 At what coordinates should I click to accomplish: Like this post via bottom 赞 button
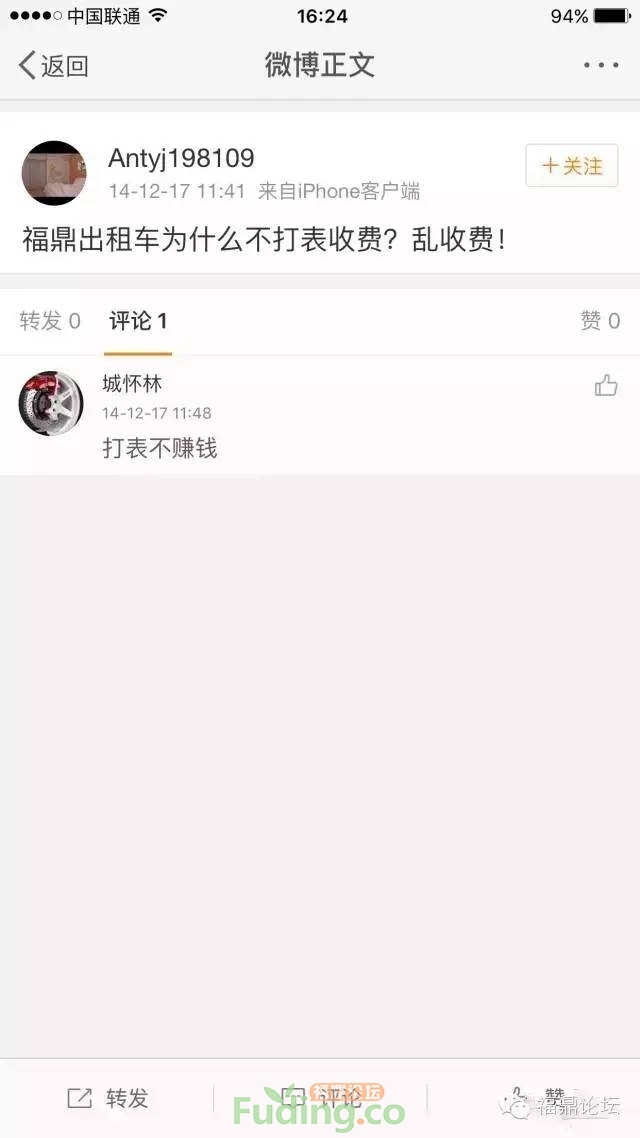(535, 1098)
